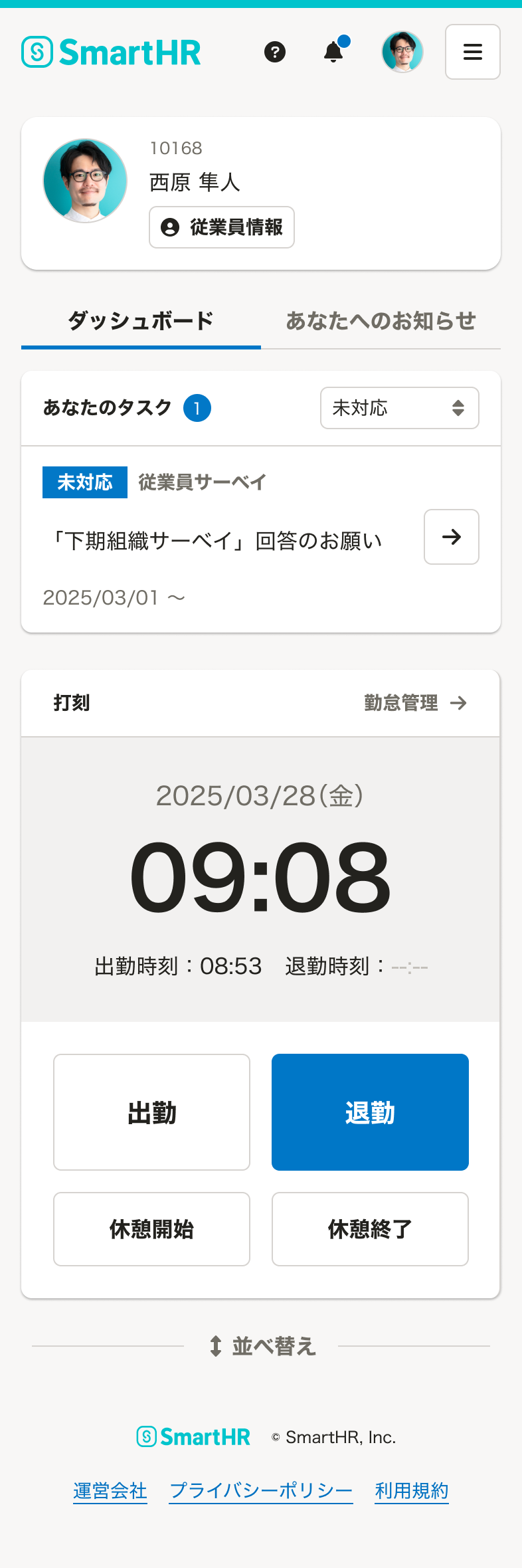Open 従業員情報 employee info

coord(222,227)
